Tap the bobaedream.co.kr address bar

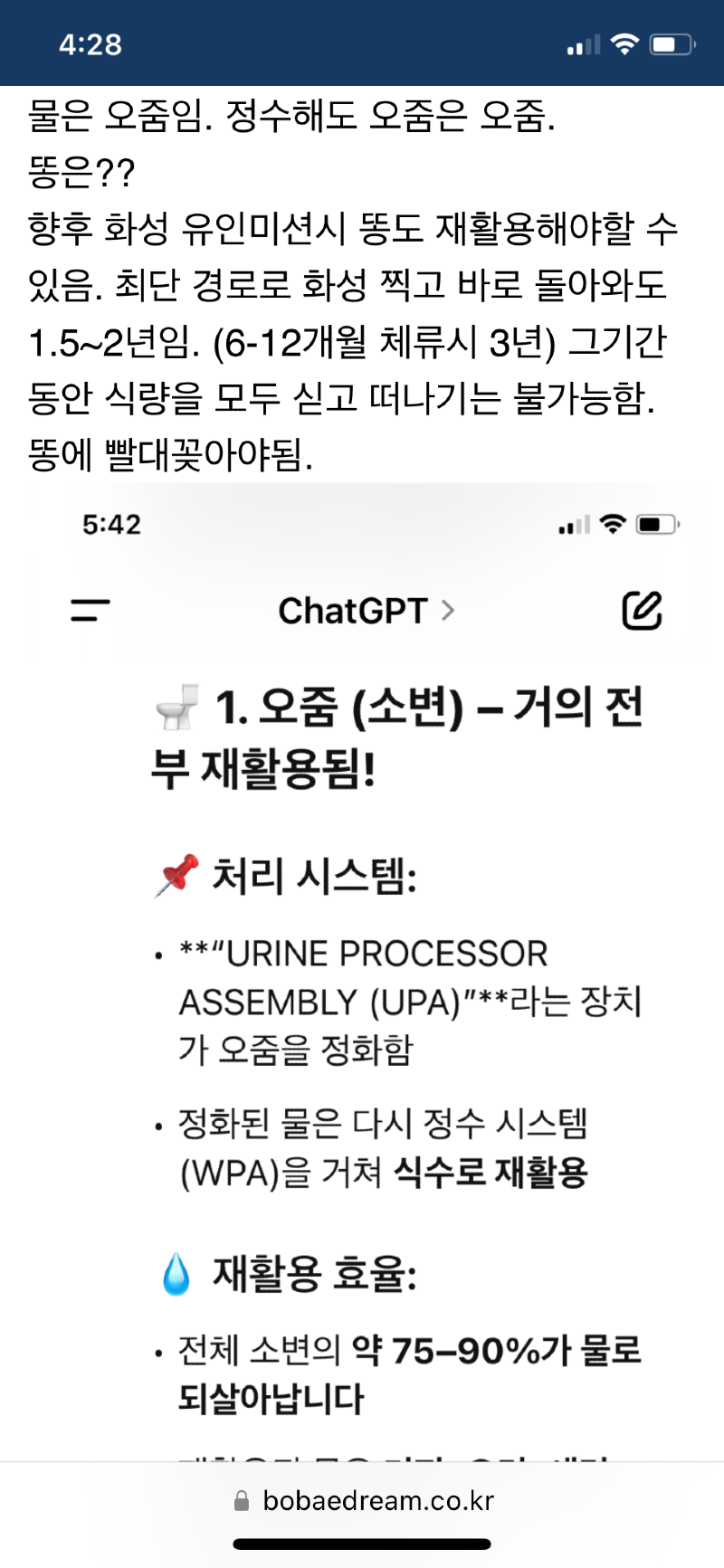tap(364, 1500)
